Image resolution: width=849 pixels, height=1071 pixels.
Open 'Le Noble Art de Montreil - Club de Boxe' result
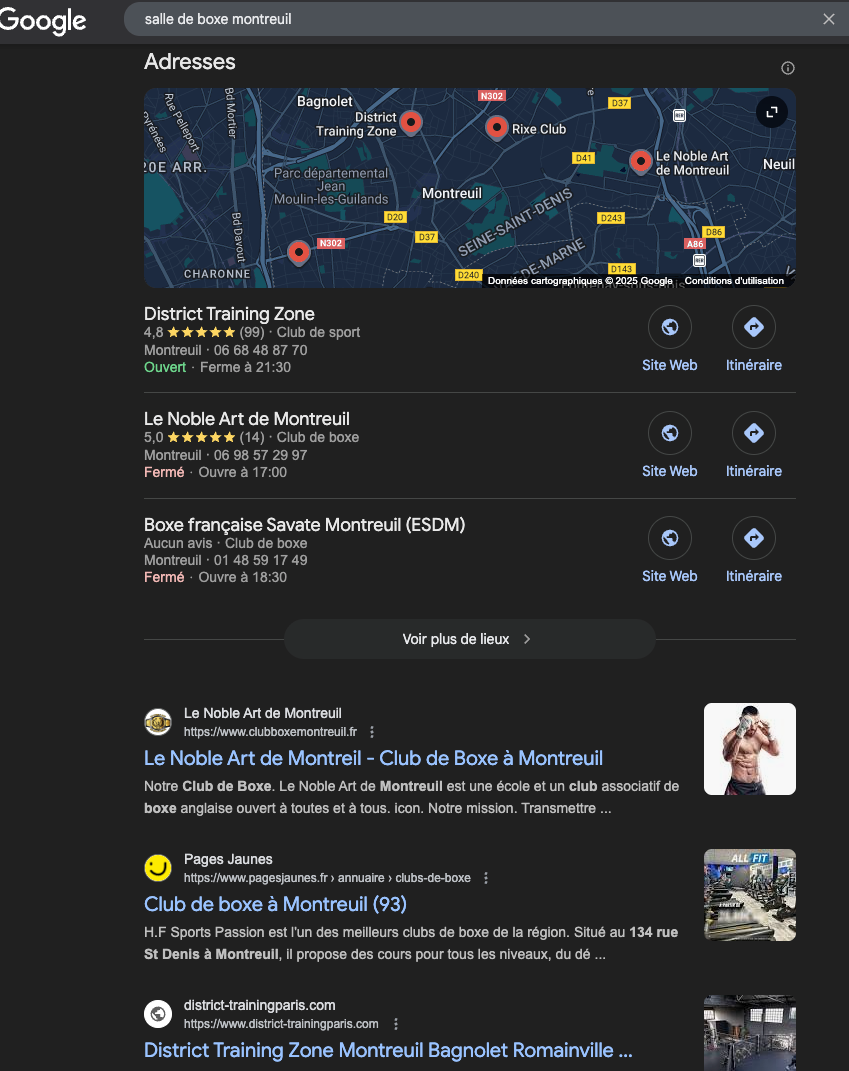point(373,758)
